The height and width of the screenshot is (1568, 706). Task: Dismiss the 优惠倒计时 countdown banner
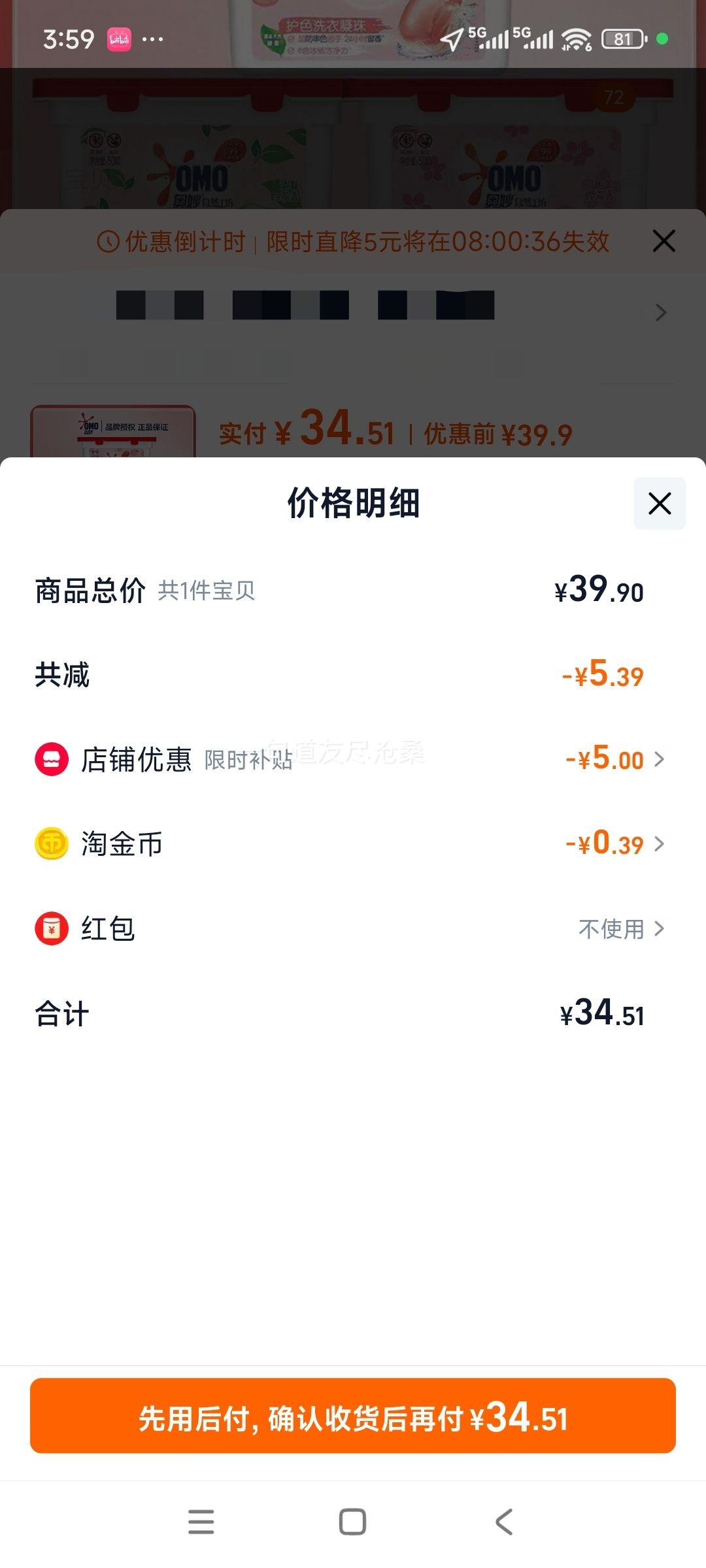(x=664, y=241)
